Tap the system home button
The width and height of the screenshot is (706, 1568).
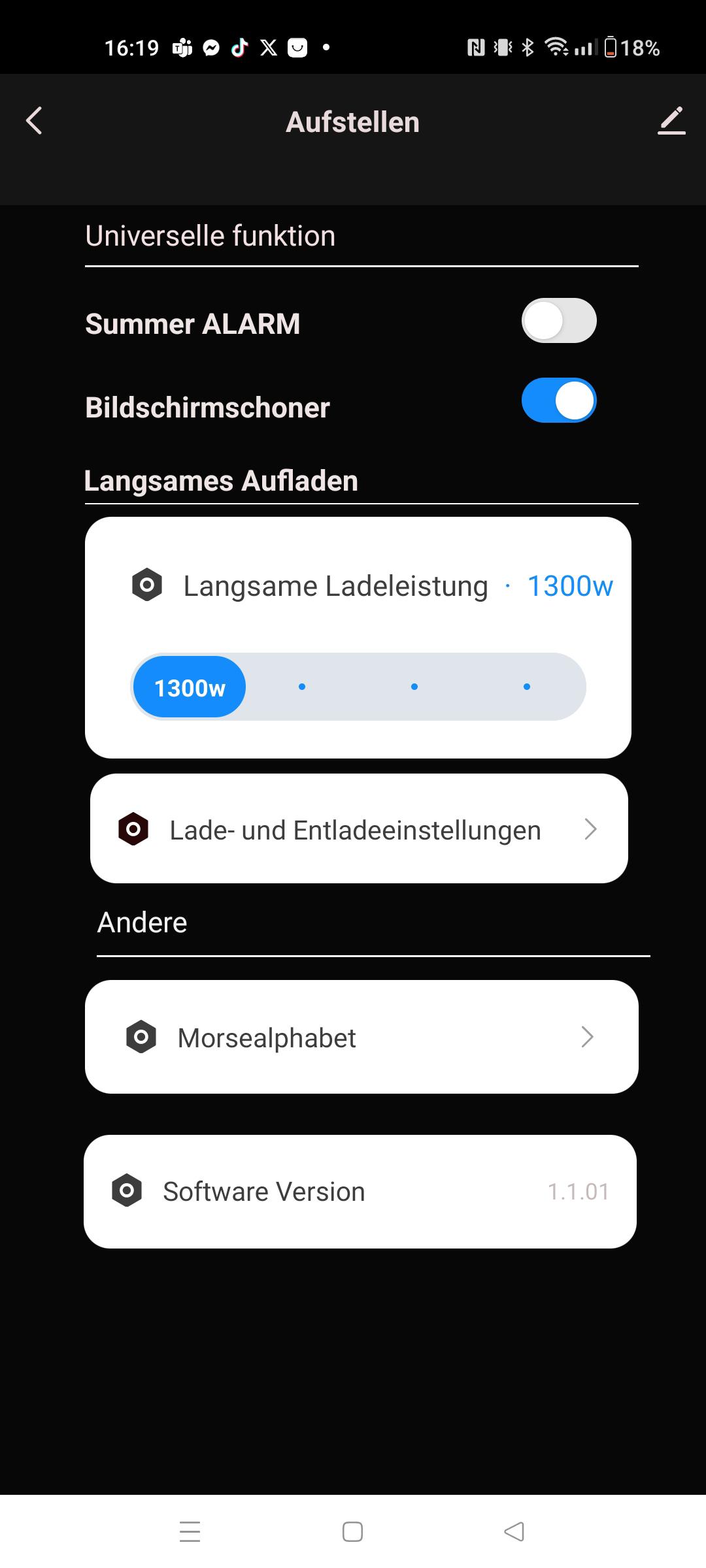(x=352, y=1531)
